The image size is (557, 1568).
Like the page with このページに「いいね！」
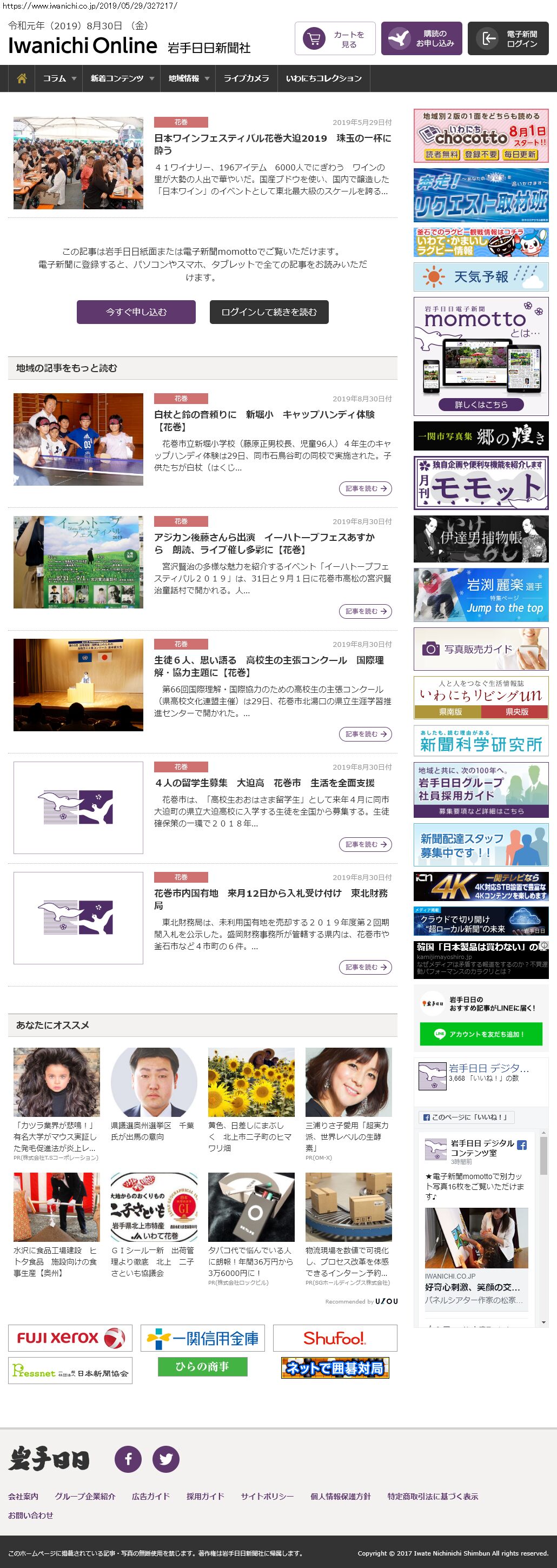[467, 1117]
